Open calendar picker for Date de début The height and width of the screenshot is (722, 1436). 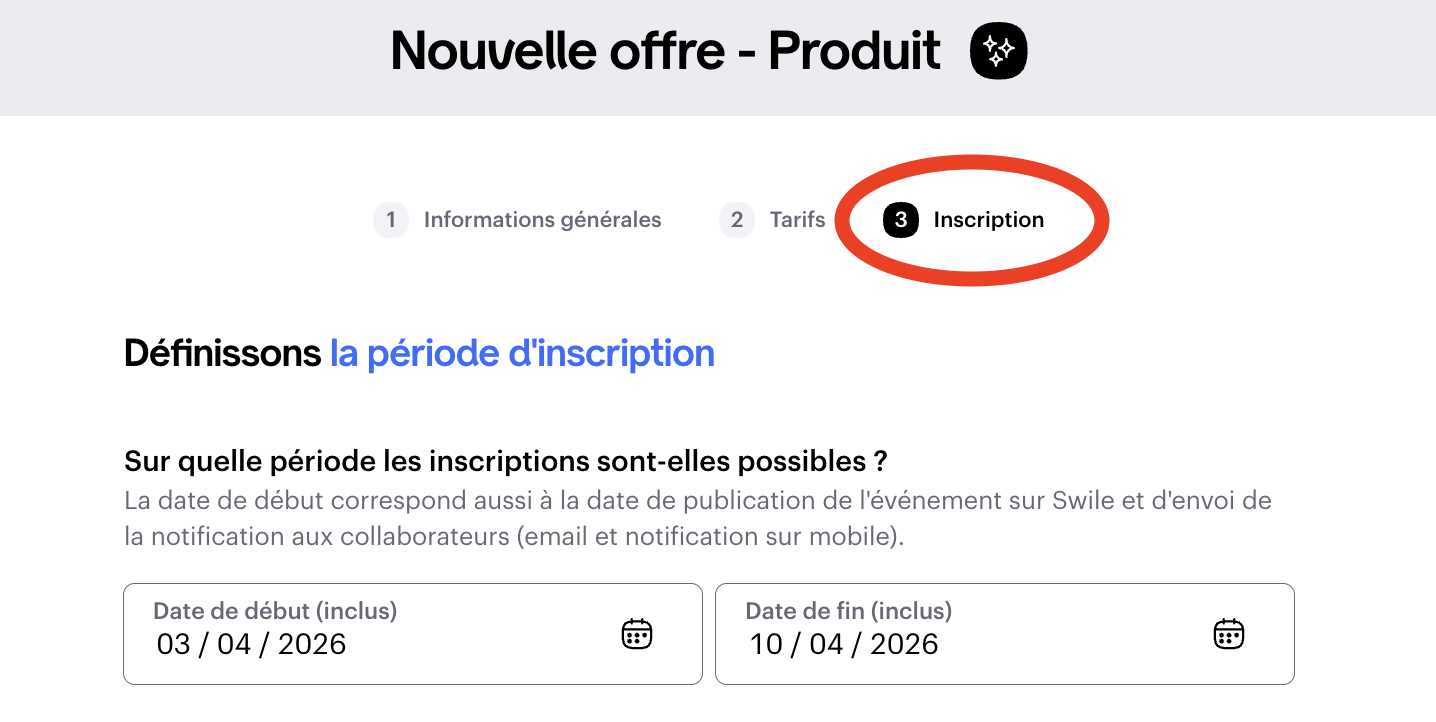[x=637, y=634]
